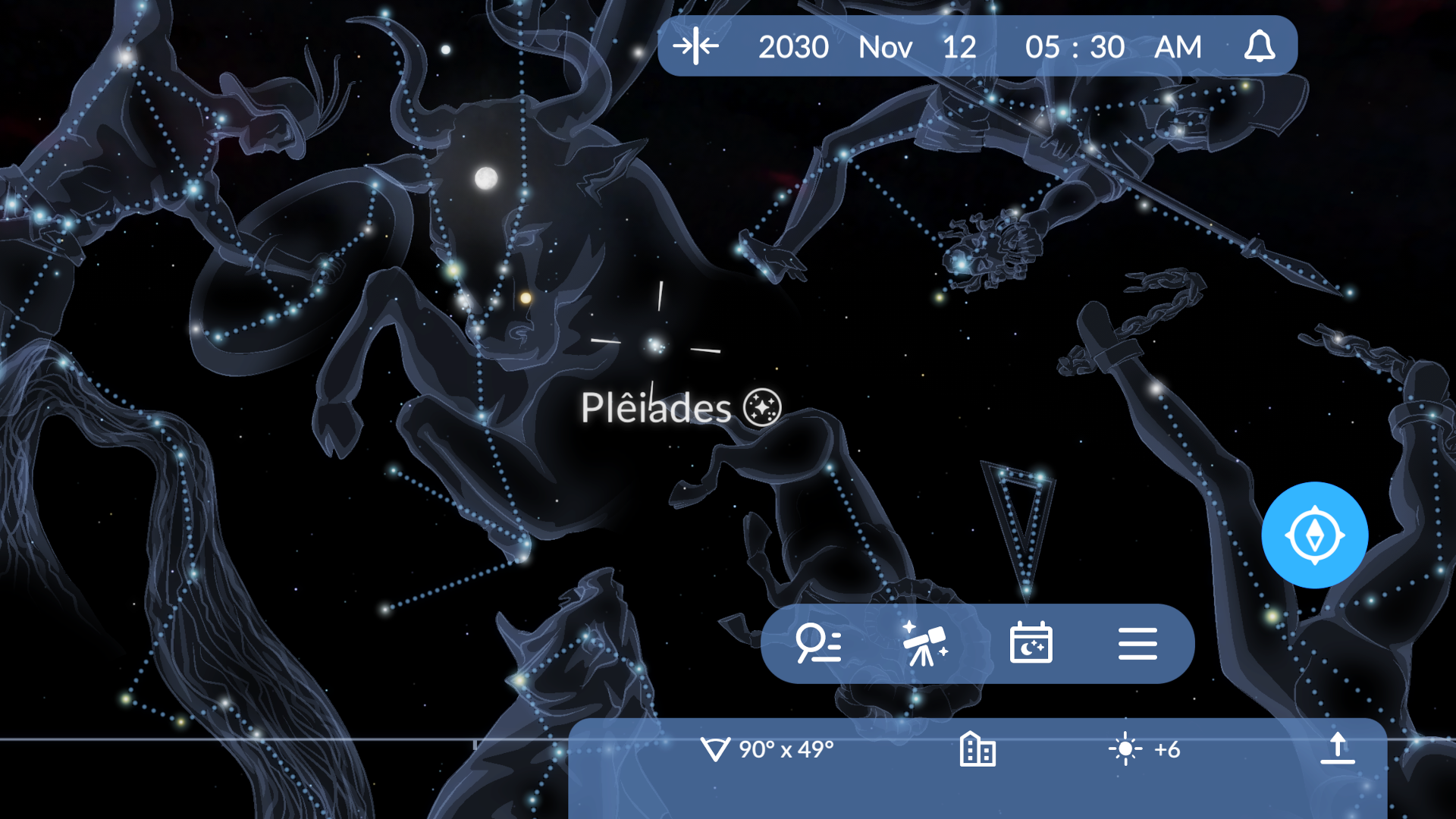Select the day 12 field
This screenshot has height=819, width=1456.
(x=959, y=47)
